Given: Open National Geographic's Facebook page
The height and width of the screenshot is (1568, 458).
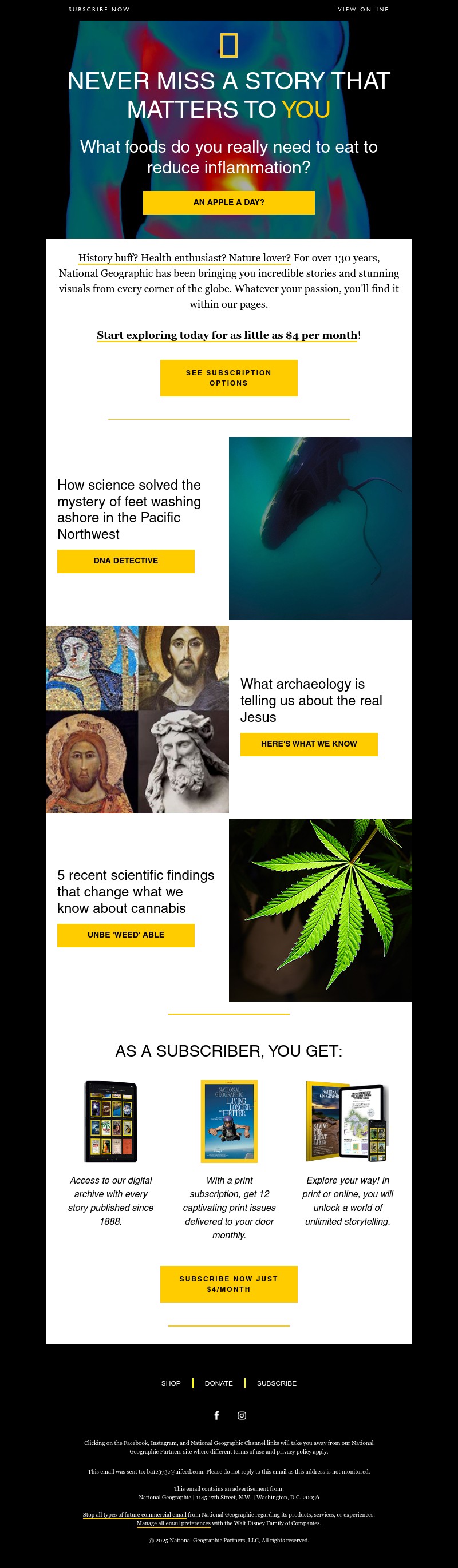Looking at the screenshot, I should [x=216, y=1416].
